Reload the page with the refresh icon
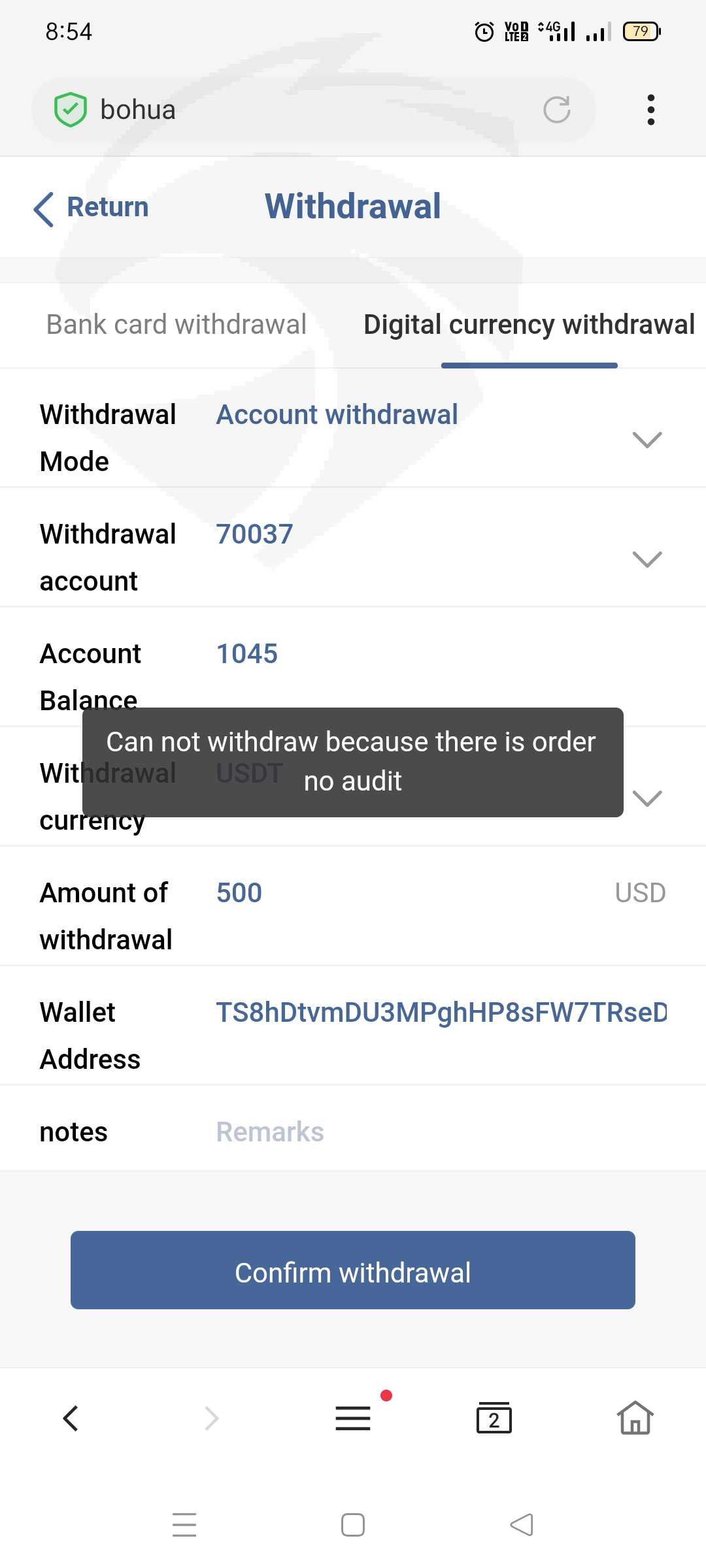 (557, 110)
